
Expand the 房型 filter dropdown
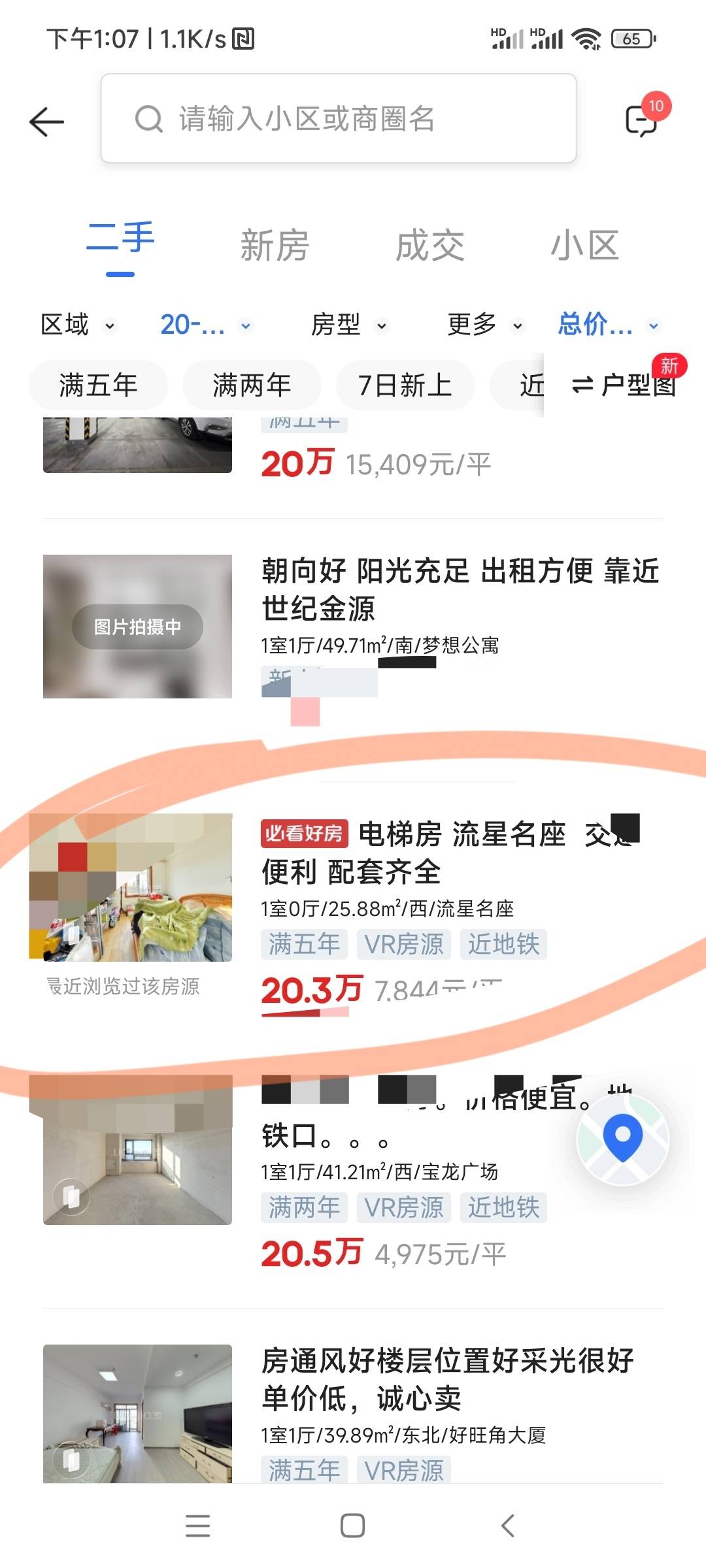click(348, 325)
